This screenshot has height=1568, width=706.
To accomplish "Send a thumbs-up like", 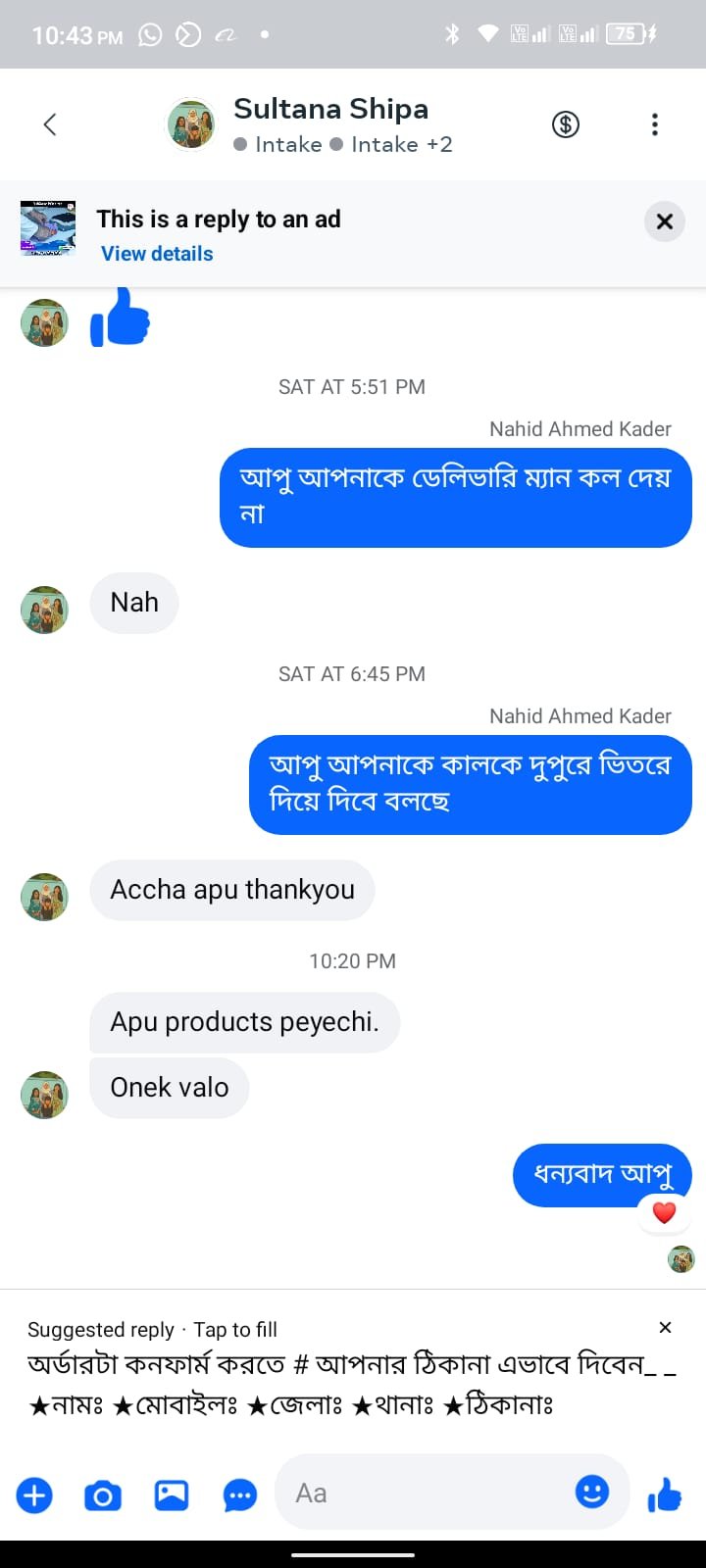I will coord(665,1495).
